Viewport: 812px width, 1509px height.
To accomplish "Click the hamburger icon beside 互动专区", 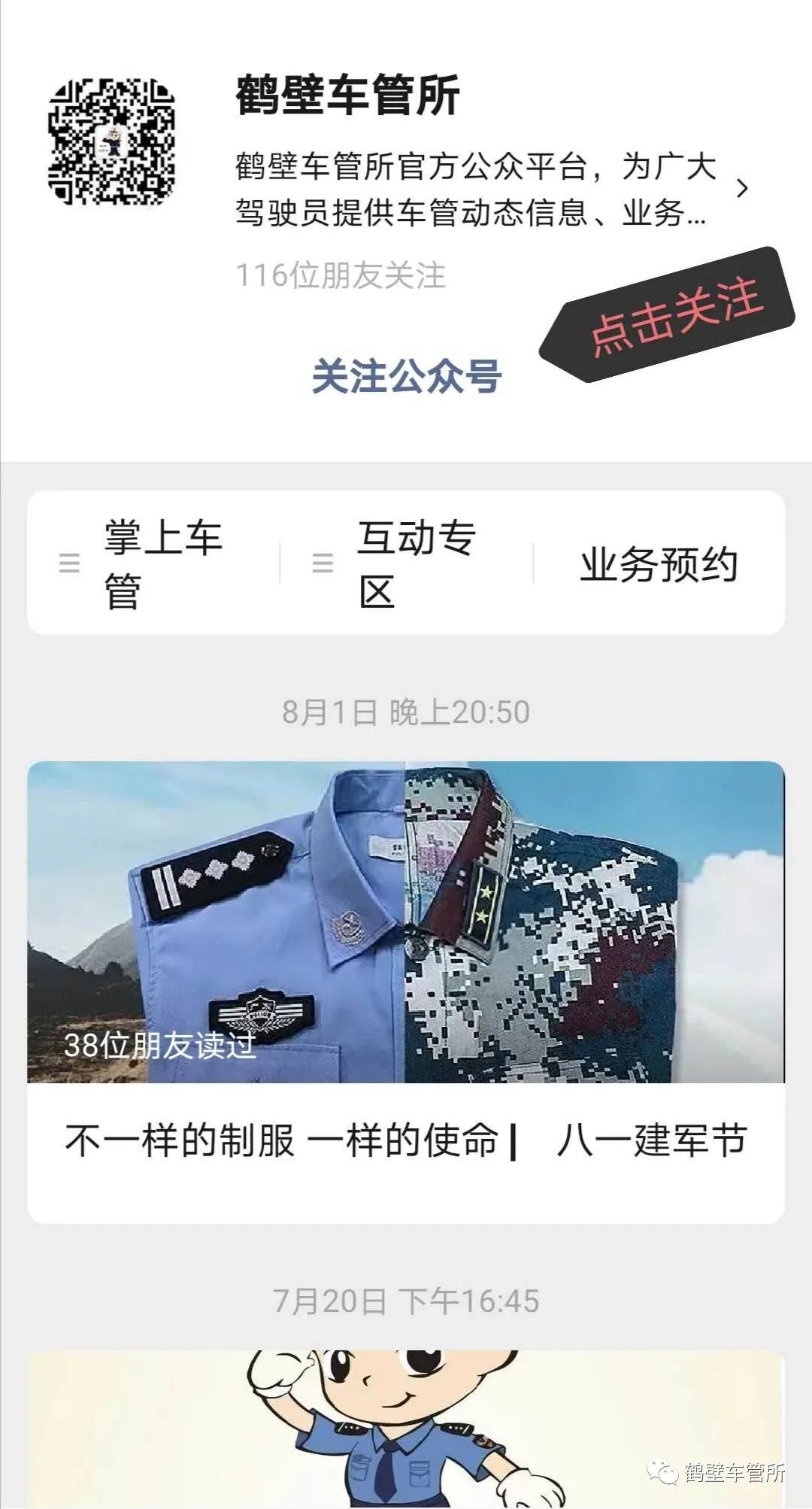I will (x=322, y=563).
